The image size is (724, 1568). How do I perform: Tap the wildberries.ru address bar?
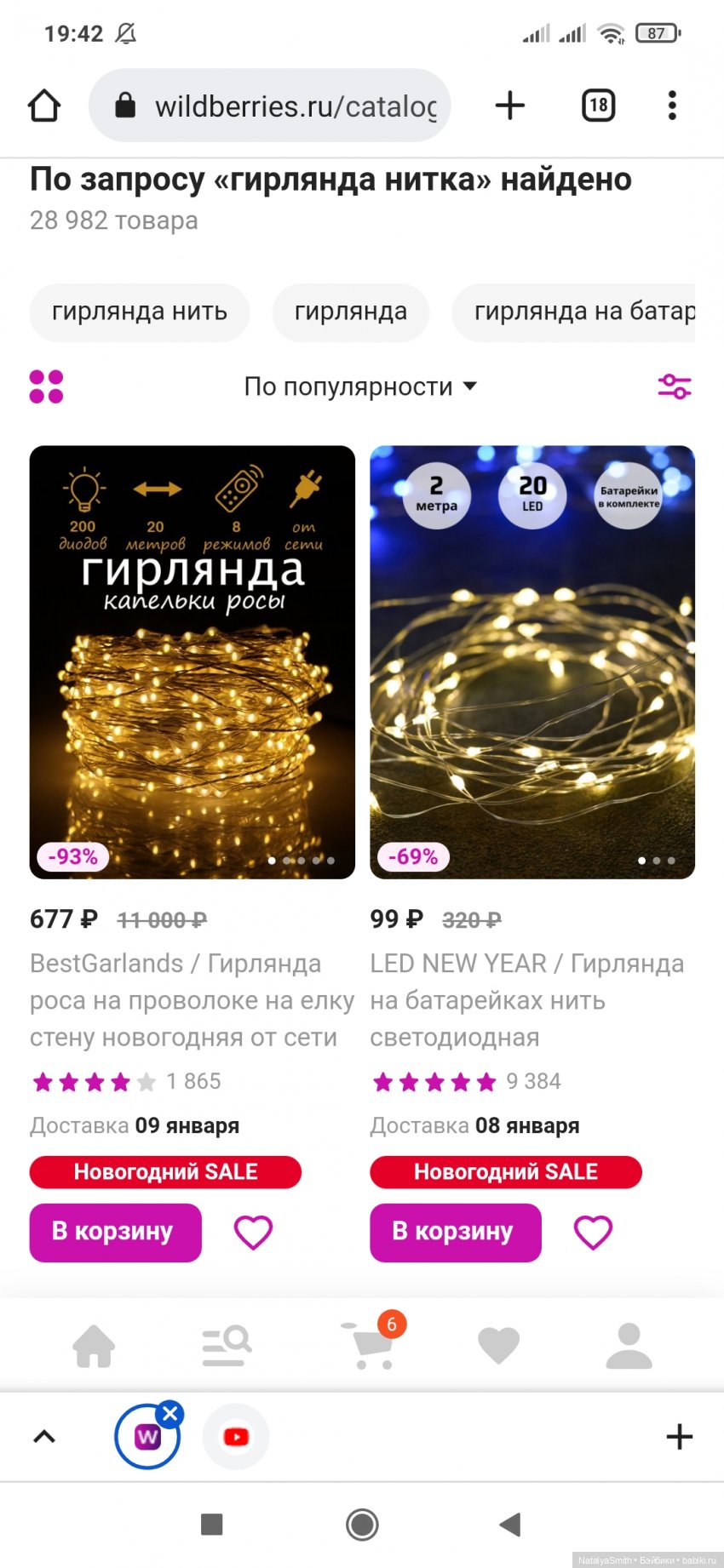click(281, 106)
